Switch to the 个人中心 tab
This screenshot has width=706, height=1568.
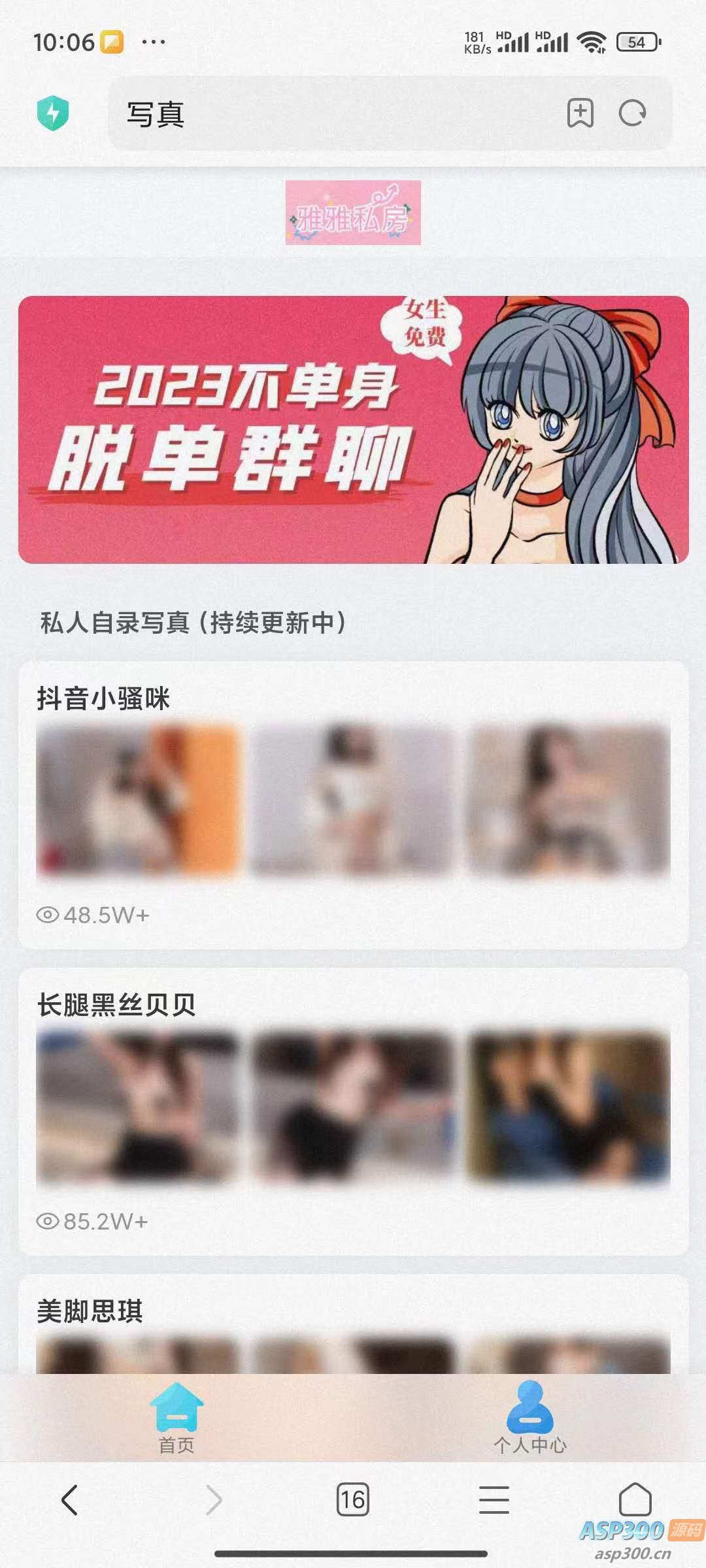coord(530,1418)
